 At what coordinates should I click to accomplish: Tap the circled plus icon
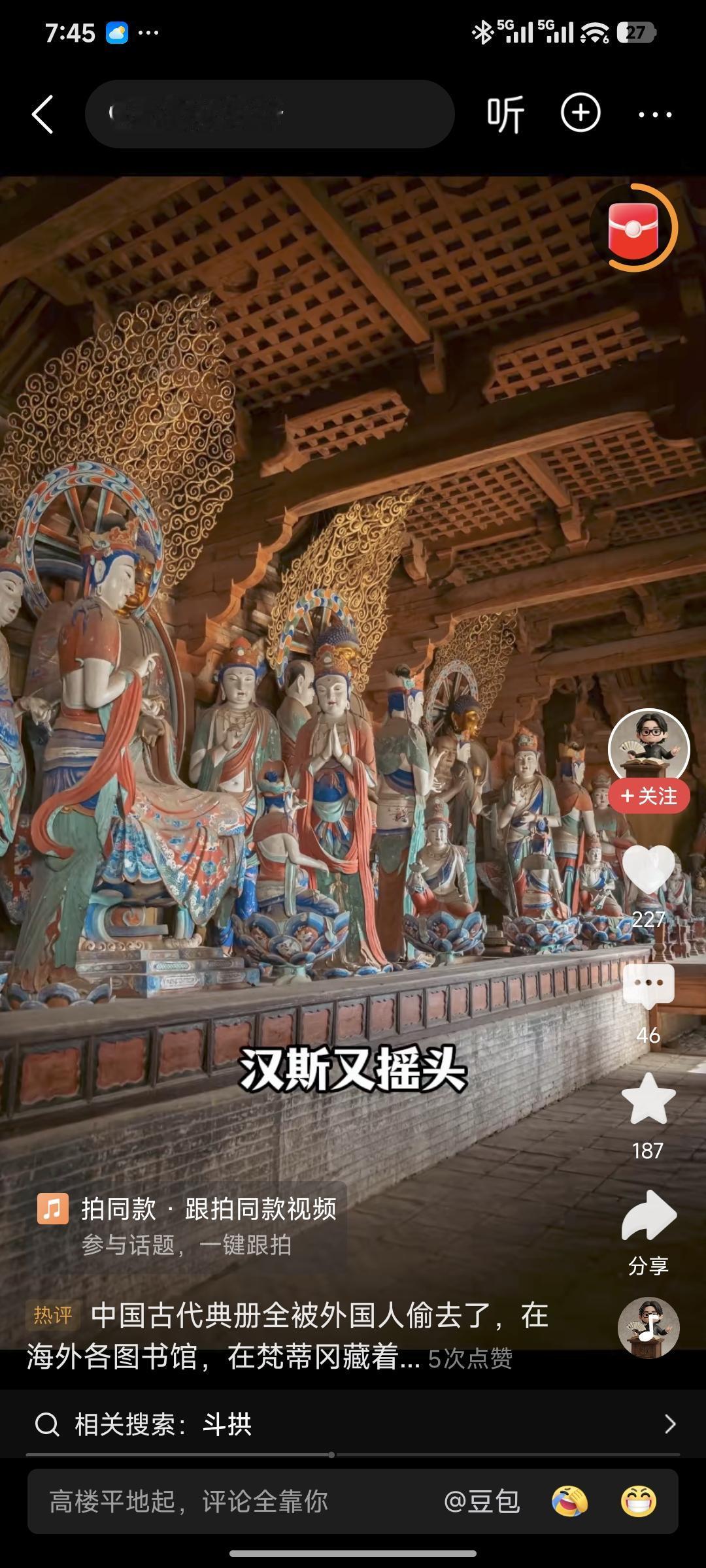(x=580, y=113)
